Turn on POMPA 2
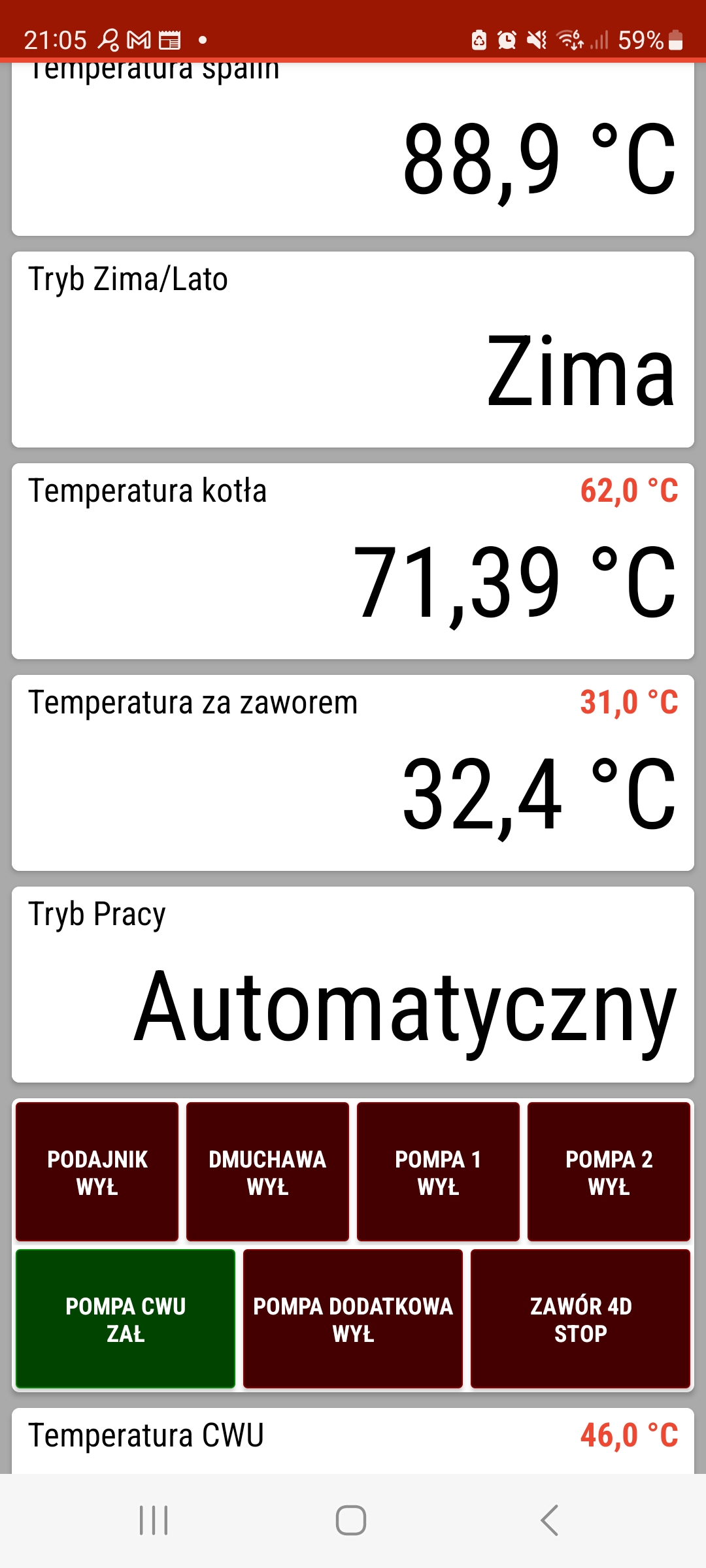This screenshot has width=706, height=1568. (609, 1171)
